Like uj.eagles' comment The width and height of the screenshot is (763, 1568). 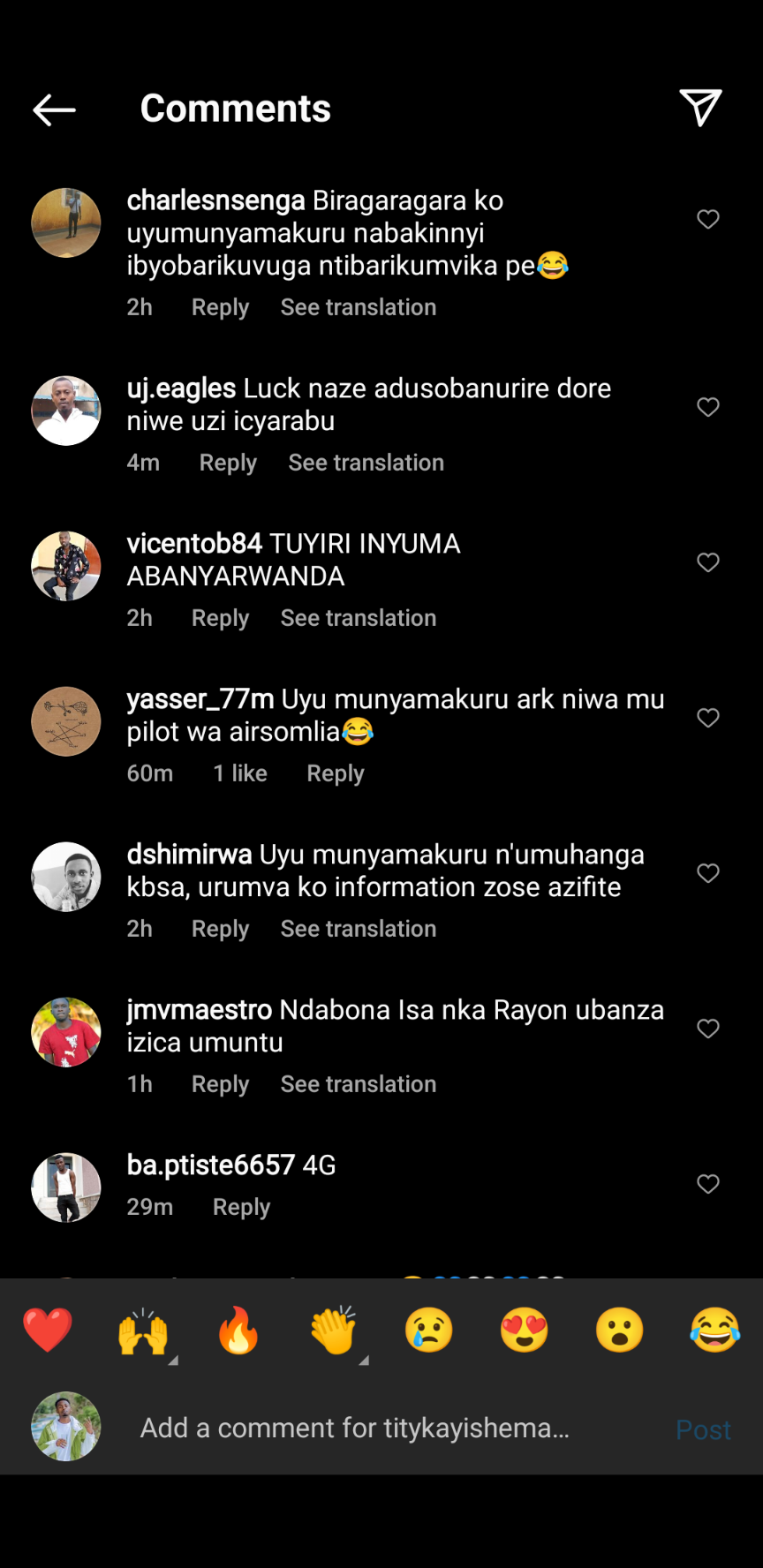(707, 407)
